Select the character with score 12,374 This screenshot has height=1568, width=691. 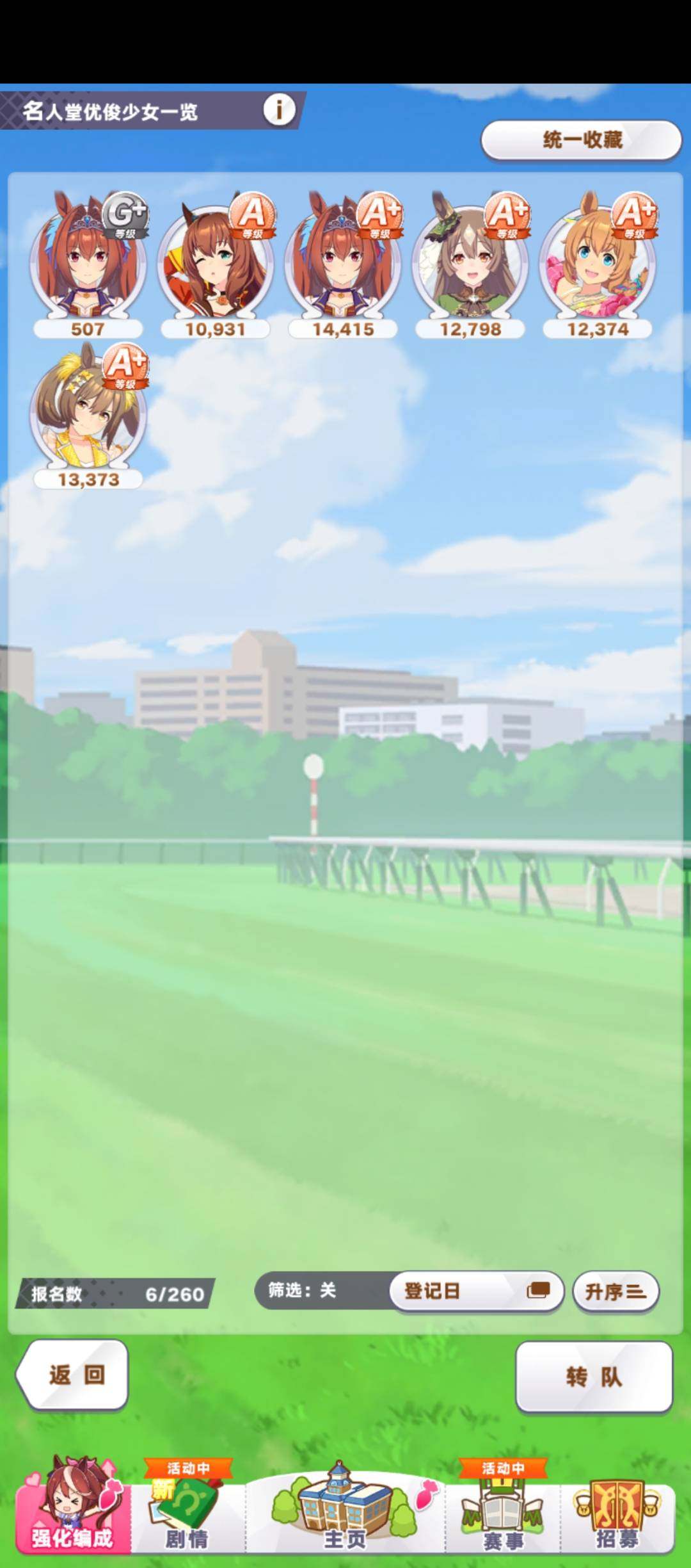point(598,264)
